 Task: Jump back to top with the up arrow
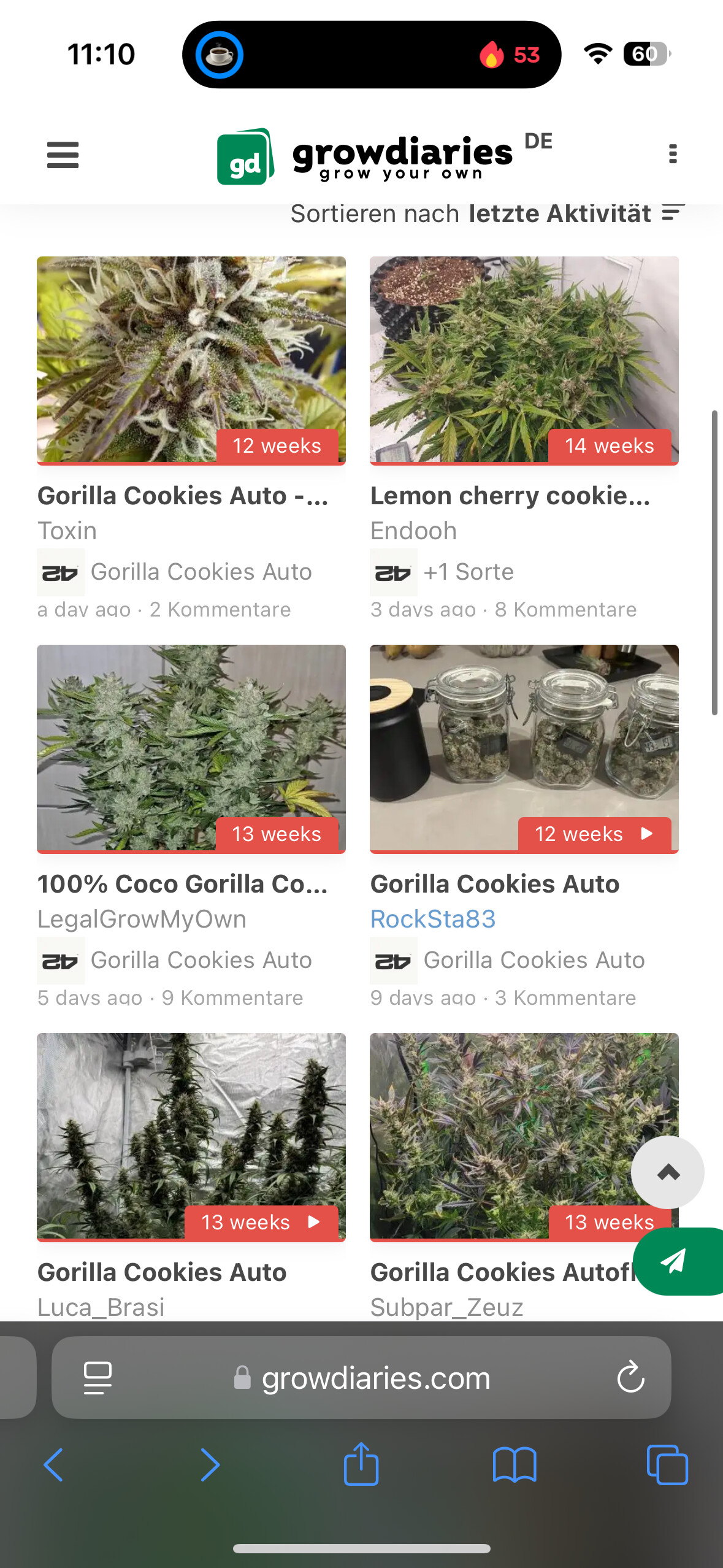point(667,1172)
